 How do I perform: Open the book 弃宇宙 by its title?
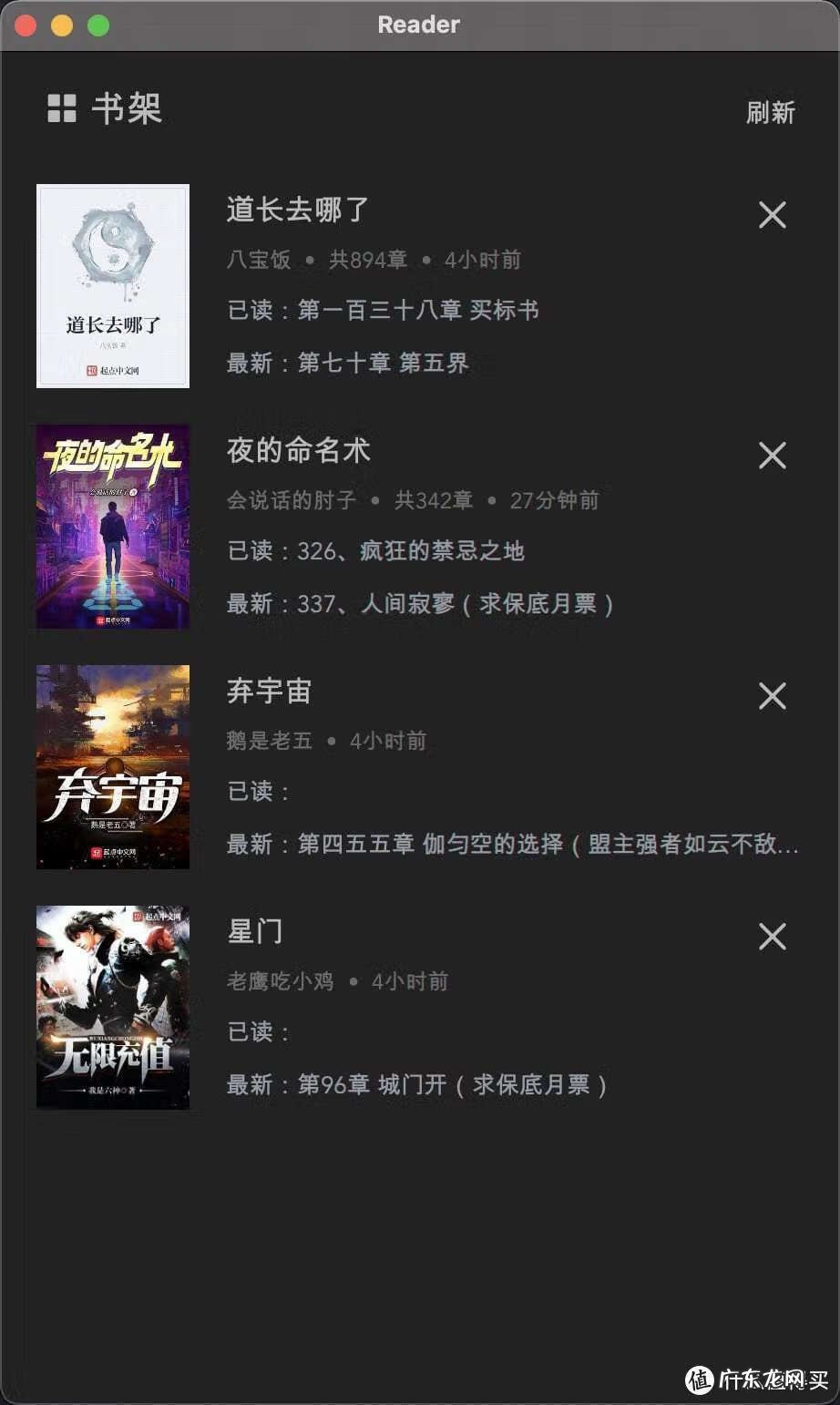[269, 692]
